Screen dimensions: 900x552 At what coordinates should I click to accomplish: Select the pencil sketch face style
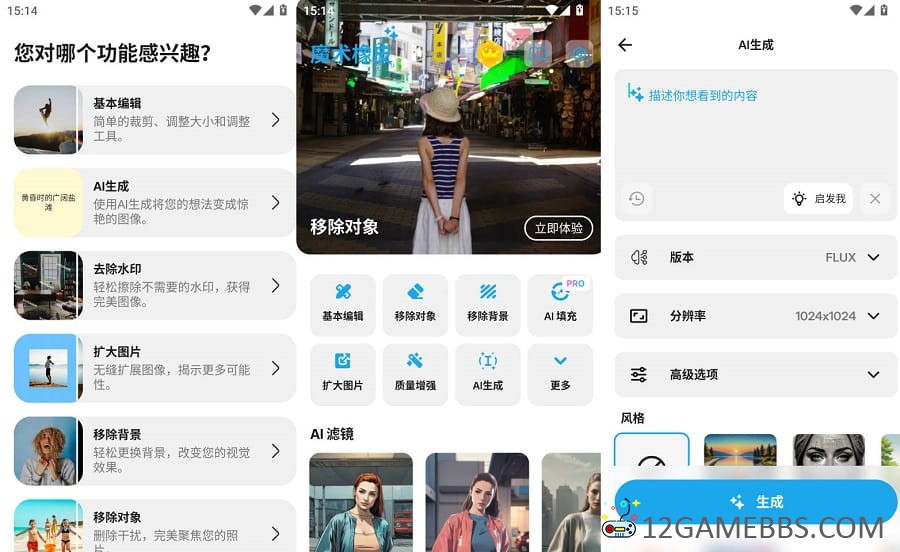pos(829,450)
